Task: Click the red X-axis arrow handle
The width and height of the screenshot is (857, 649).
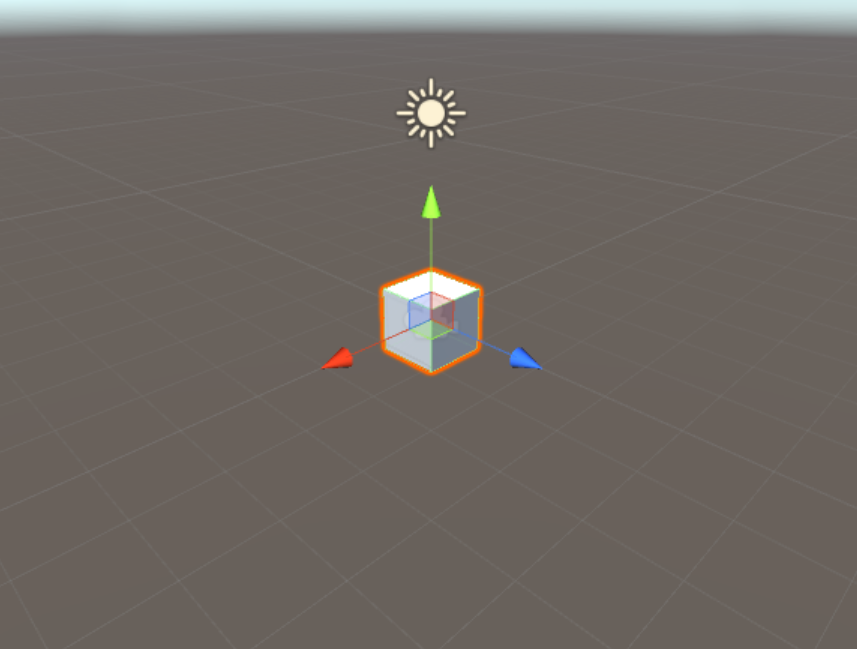Action: pos(339,359)
